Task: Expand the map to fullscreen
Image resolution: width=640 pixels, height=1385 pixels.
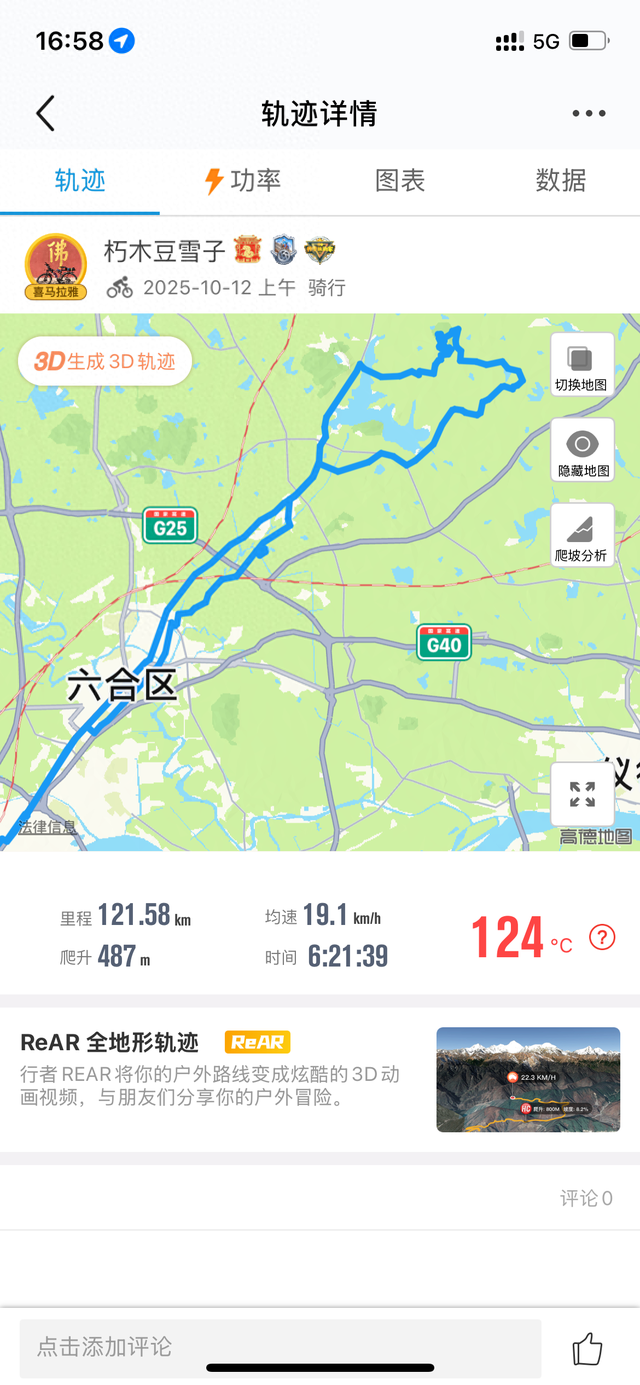Action: 582,794
